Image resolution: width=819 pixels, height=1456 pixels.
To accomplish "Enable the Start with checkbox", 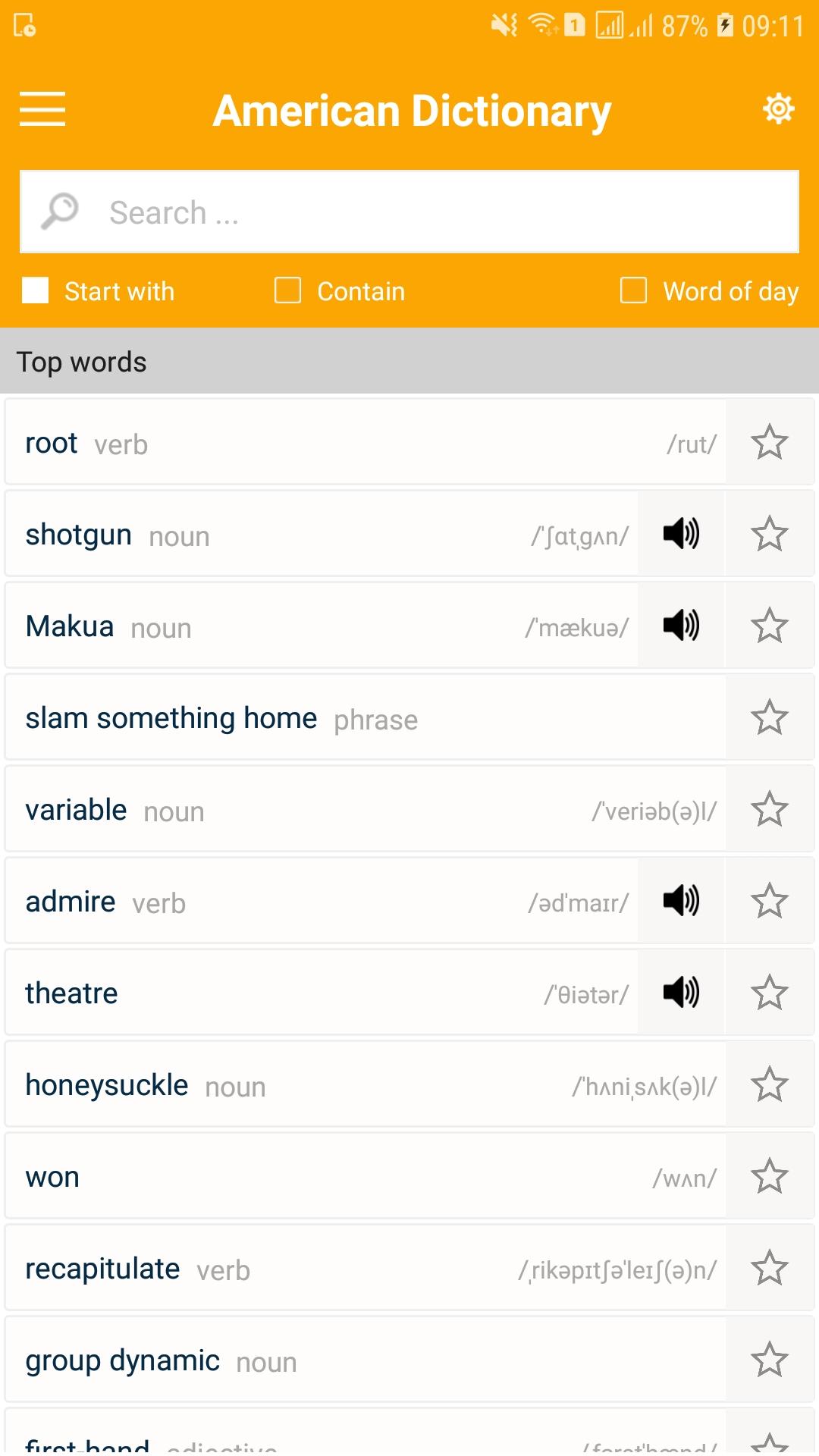I will pos(34,290).
